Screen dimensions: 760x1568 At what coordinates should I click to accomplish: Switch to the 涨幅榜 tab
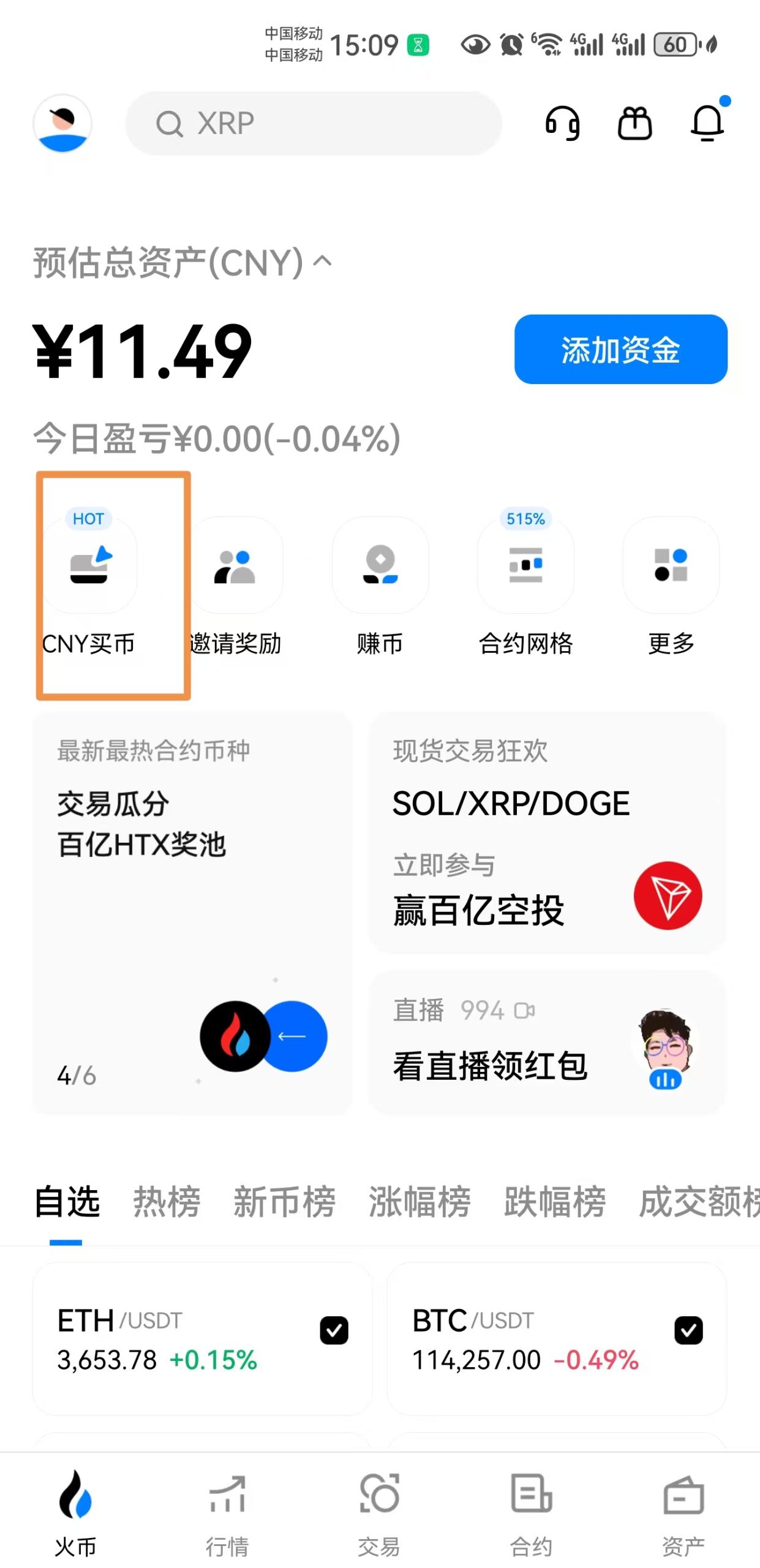click(x=419, y=1202)
